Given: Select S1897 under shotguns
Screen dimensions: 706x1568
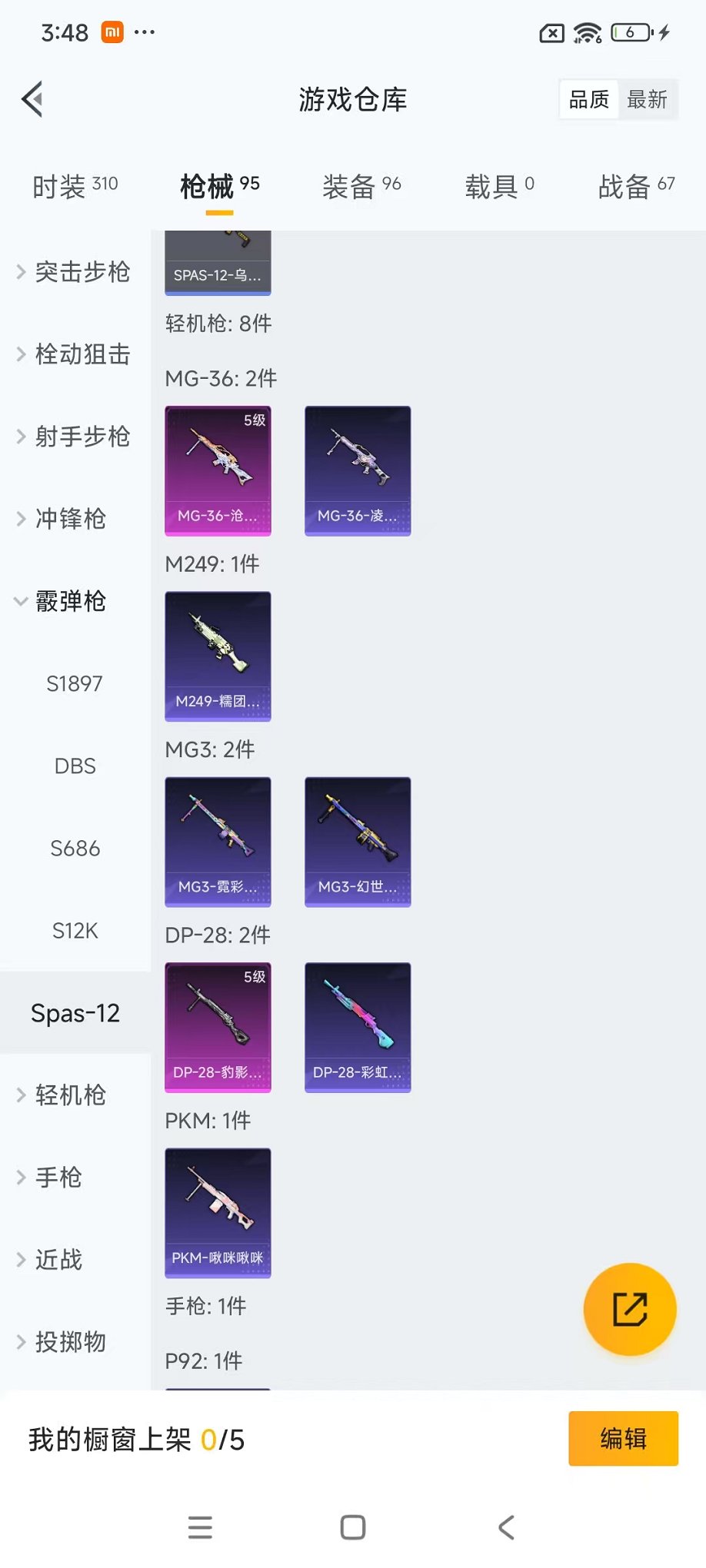Looking at the screenshot, I should (75, 683).
